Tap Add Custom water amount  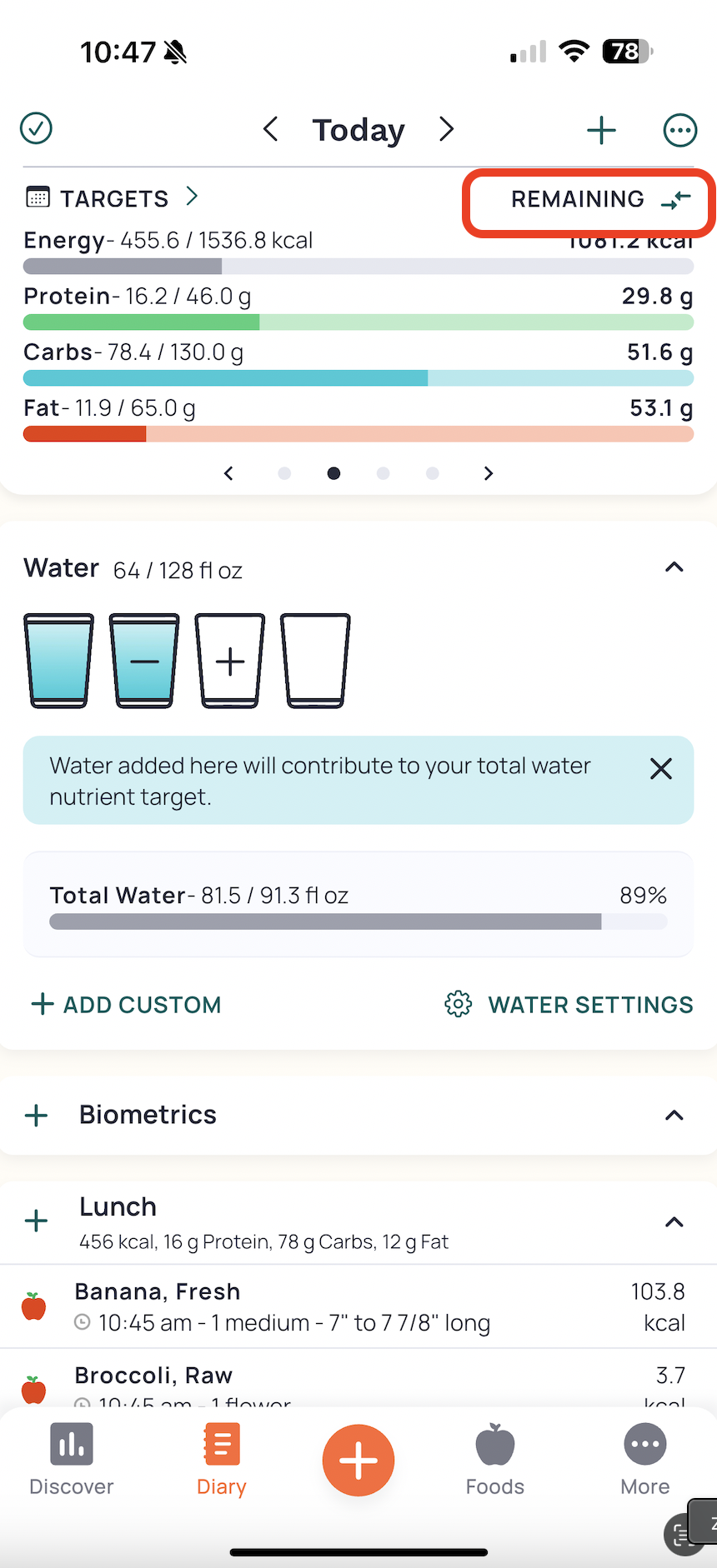coord(126,1005)
